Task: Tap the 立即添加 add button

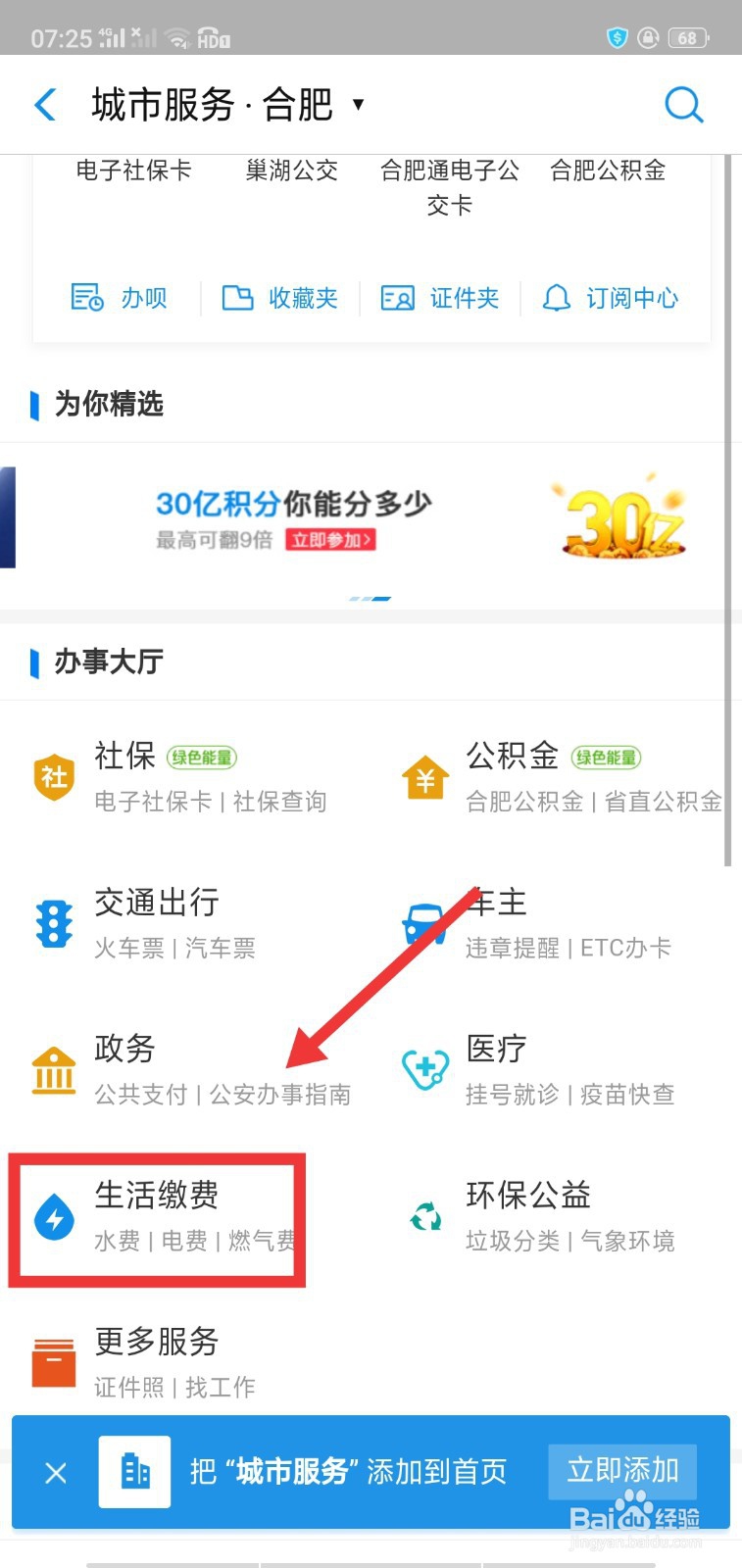Action: [621, 1471]
